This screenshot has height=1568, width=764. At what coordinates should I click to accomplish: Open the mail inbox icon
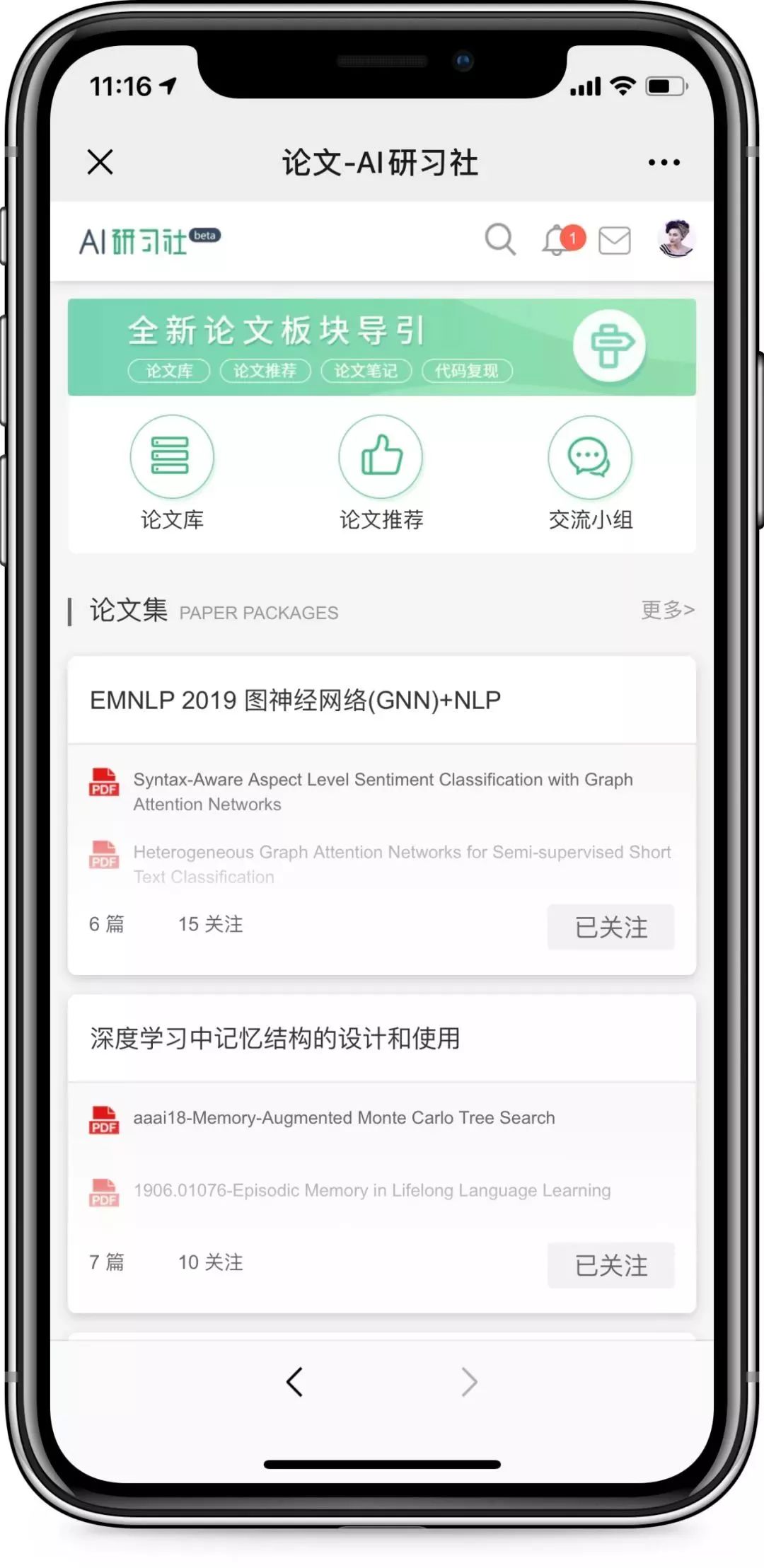click(x=614, y=240)
